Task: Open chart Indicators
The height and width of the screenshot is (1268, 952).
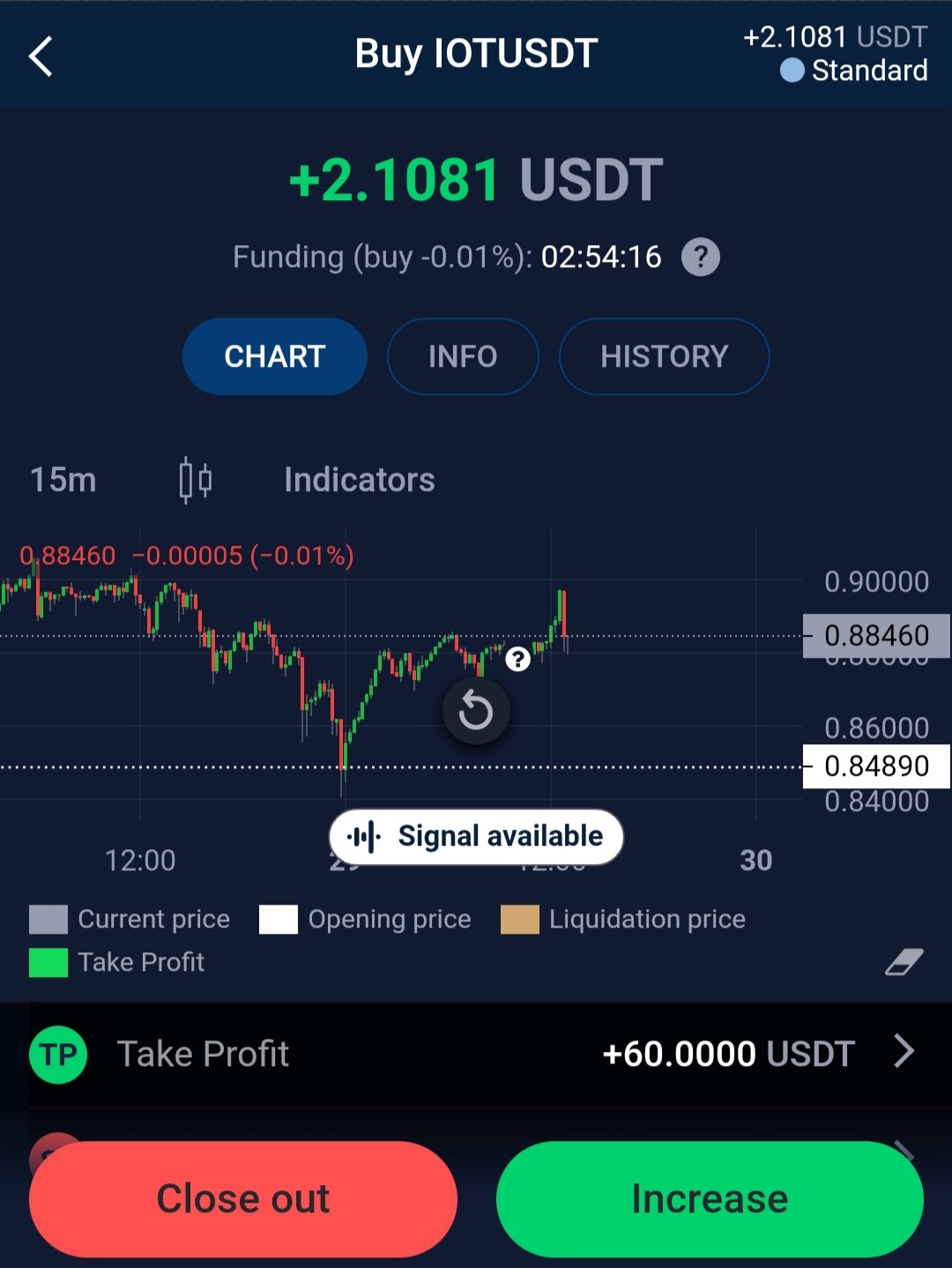Action: (x=360, y=480)
